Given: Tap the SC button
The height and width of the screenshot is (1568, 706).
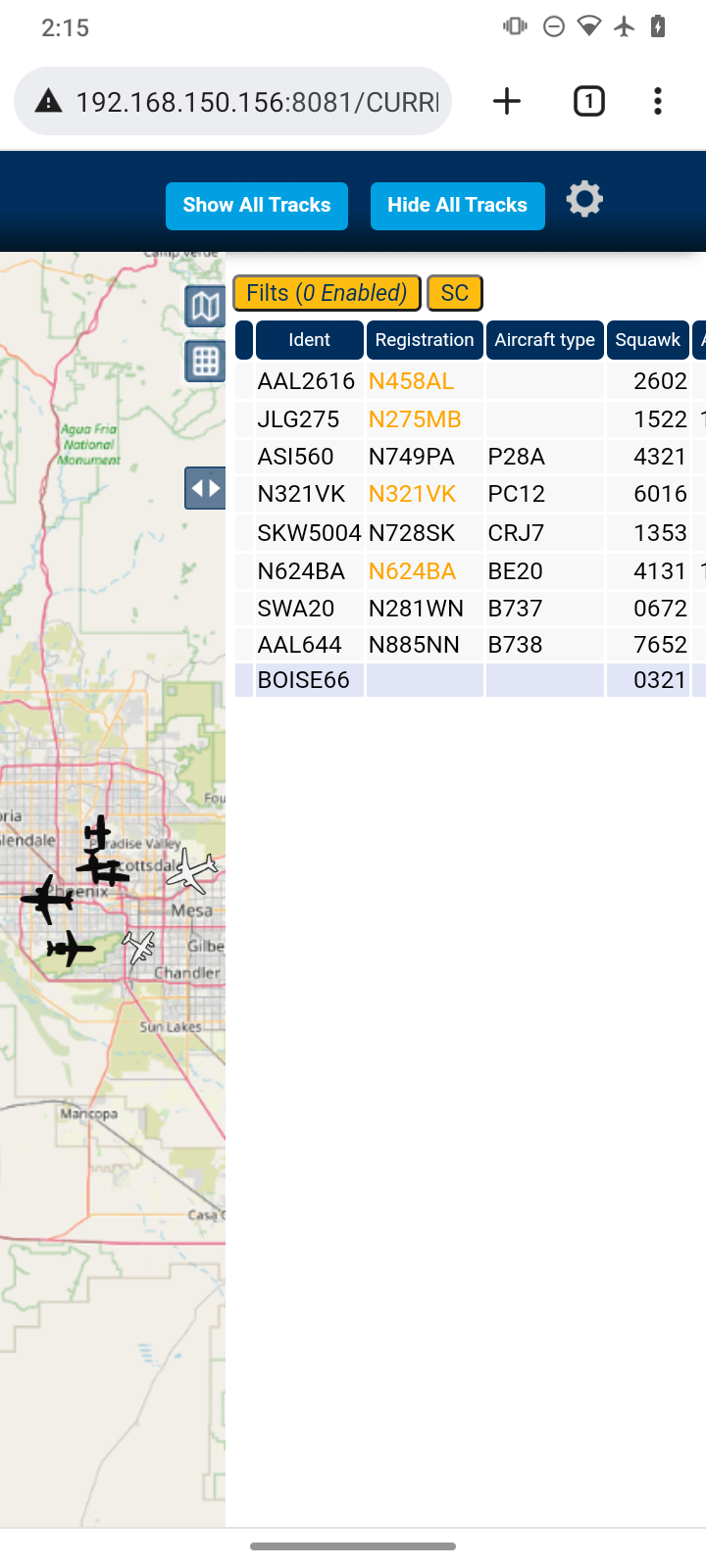Looking at the screenshot, I should click(455, 293).
